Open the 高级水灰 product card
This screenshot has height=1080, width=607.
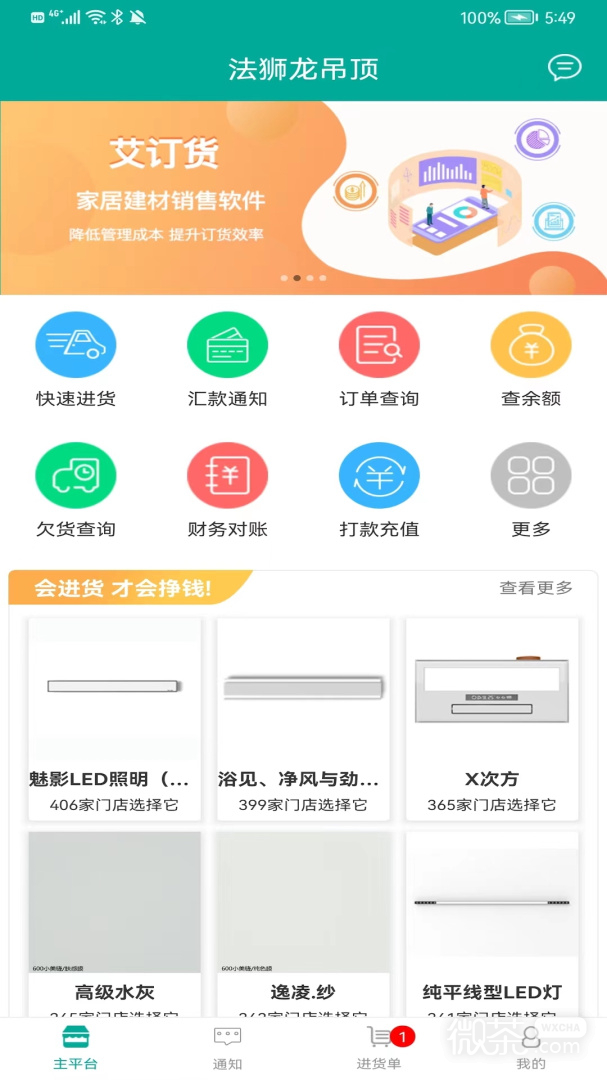114,920
